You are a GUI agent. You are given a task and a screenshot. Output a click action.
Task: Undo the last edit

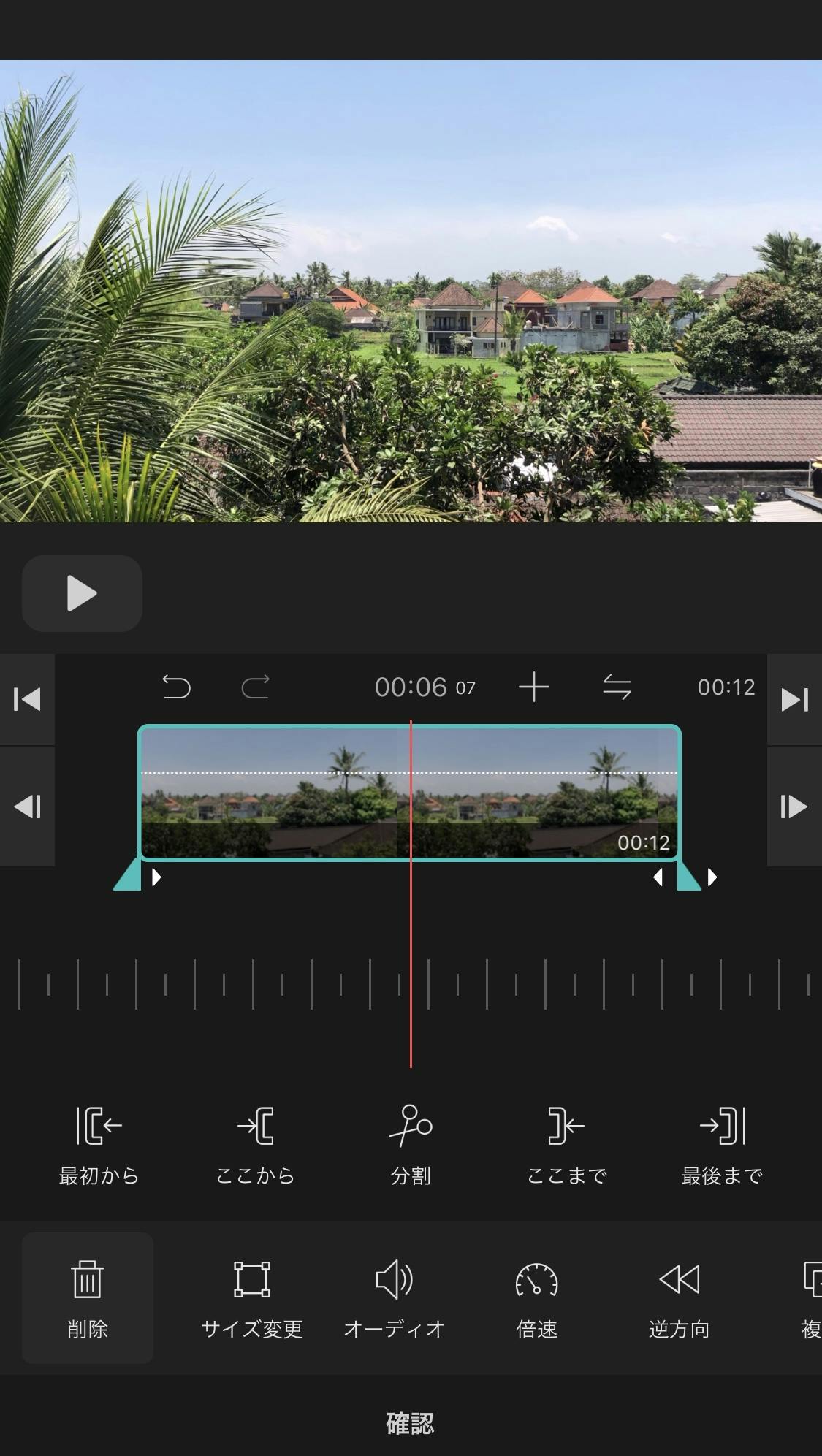[x=176, y=687]
